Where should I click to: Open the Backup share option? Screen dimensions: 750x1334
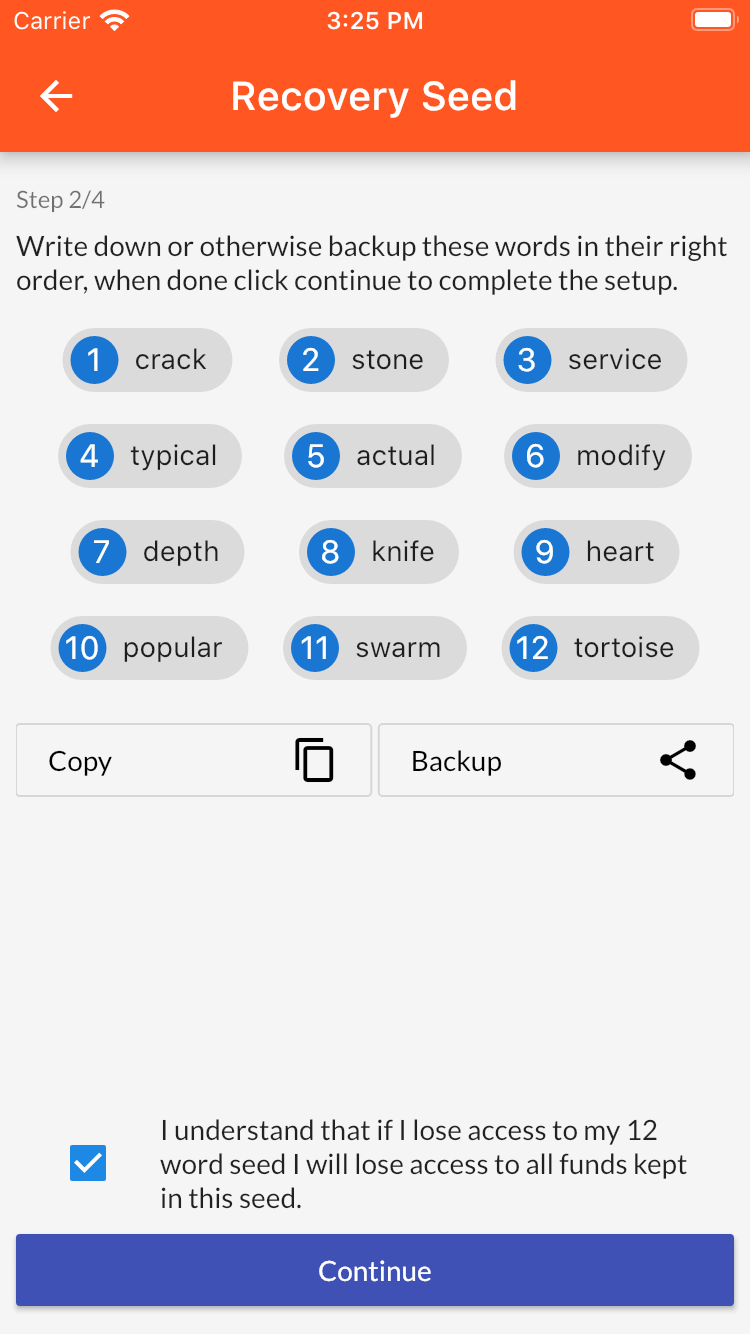tap(556, 760)
